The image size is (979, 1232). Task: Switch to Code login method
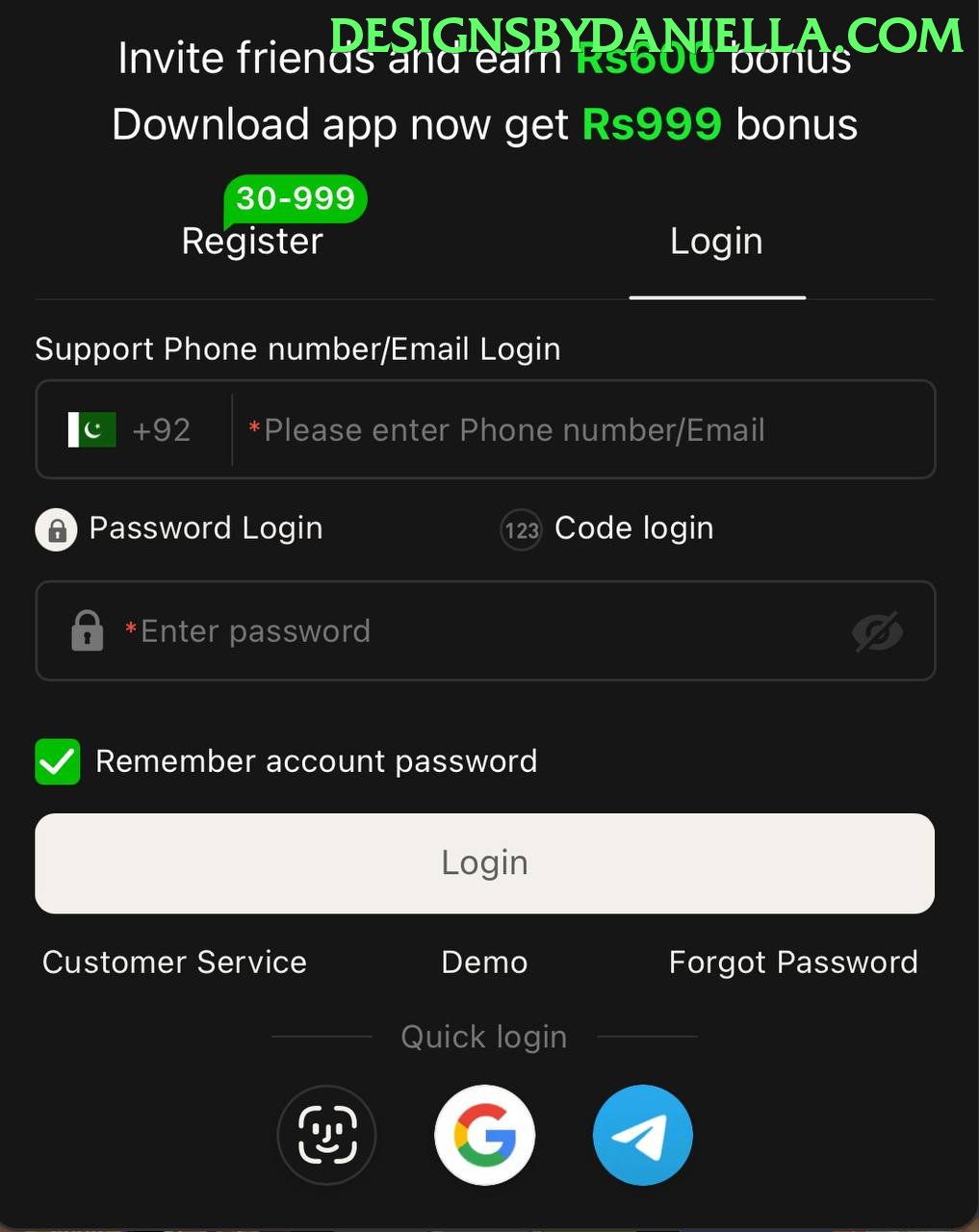(x=608, y=528)
